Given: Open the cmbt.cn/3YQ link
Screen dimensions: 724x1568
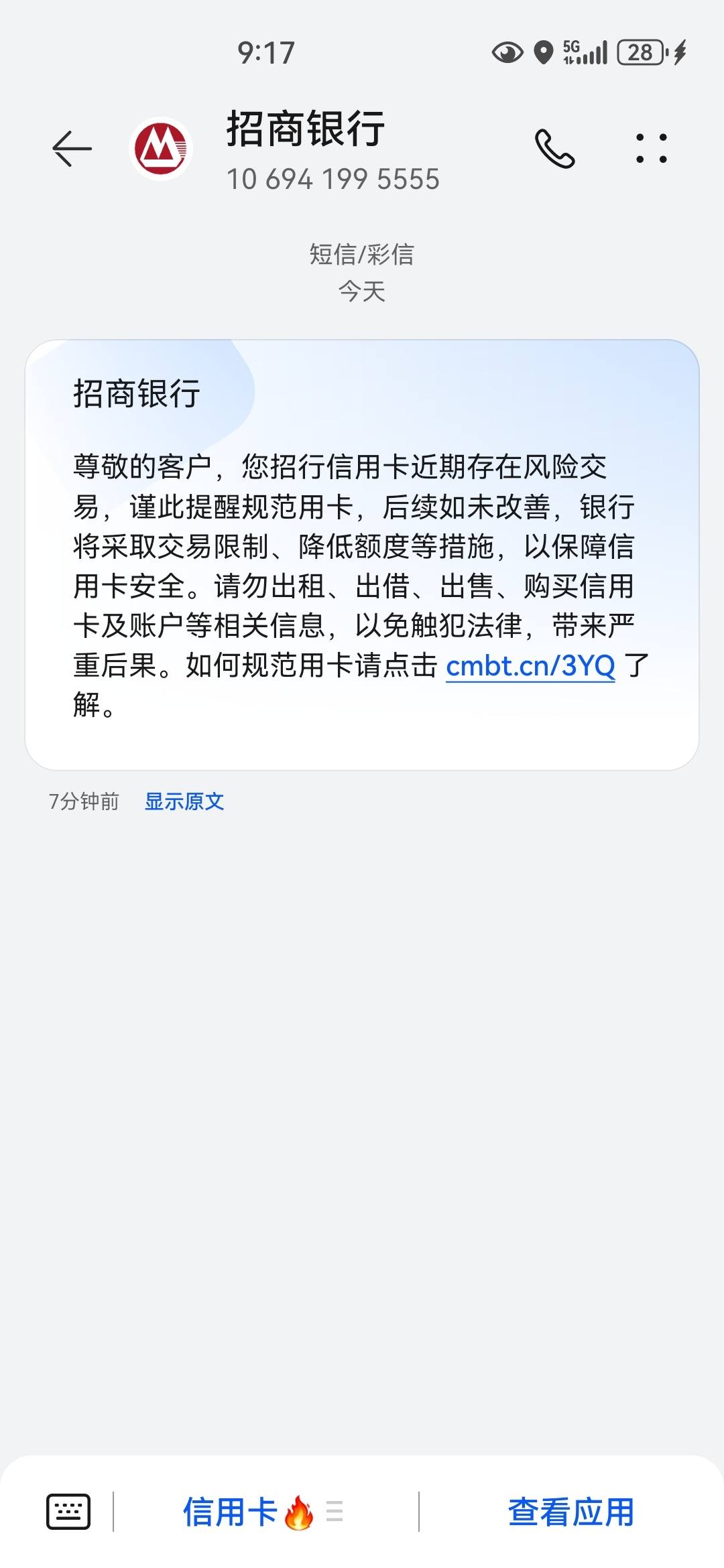Looking at the screenshot, I should coord(530,665).
